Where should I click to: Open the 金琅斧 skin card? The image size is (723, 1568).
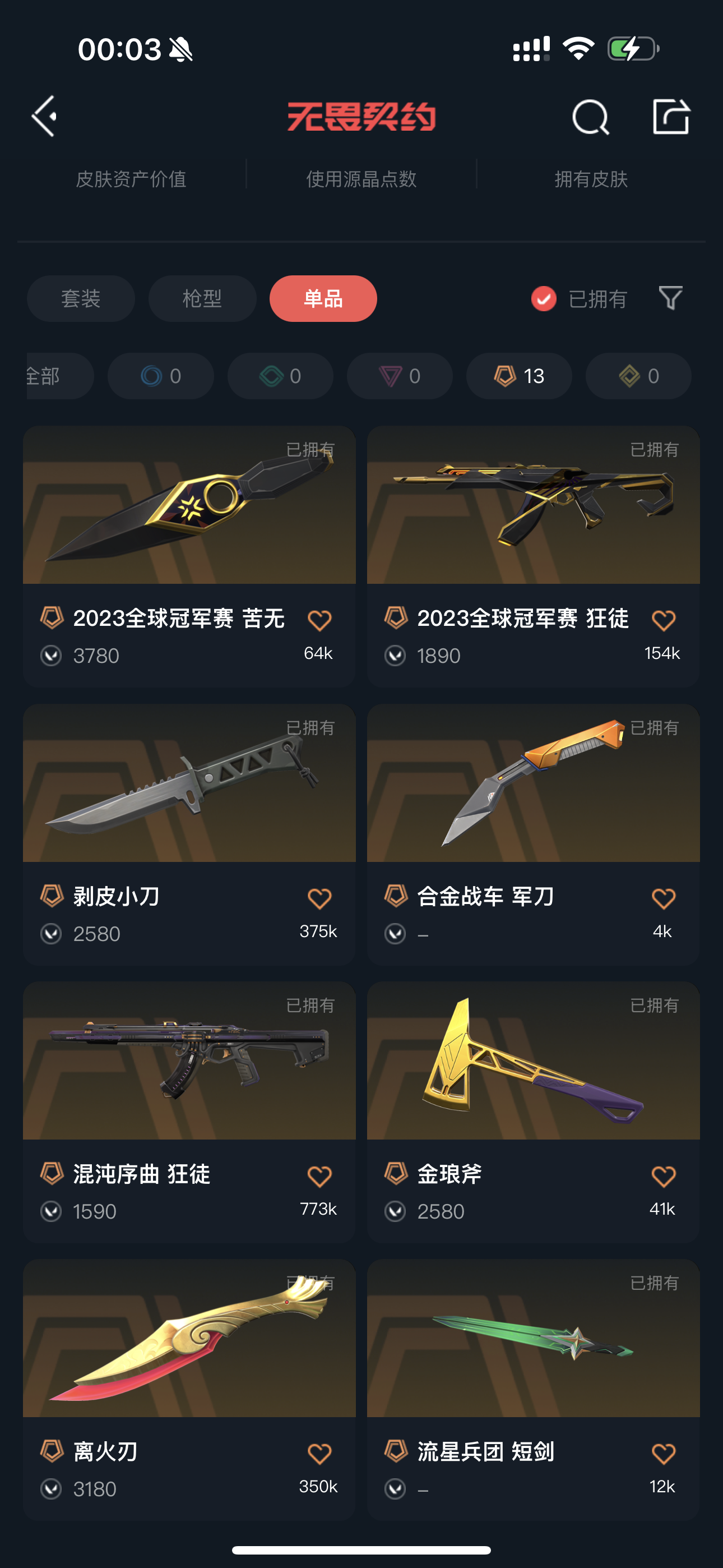click(533, 1062)
